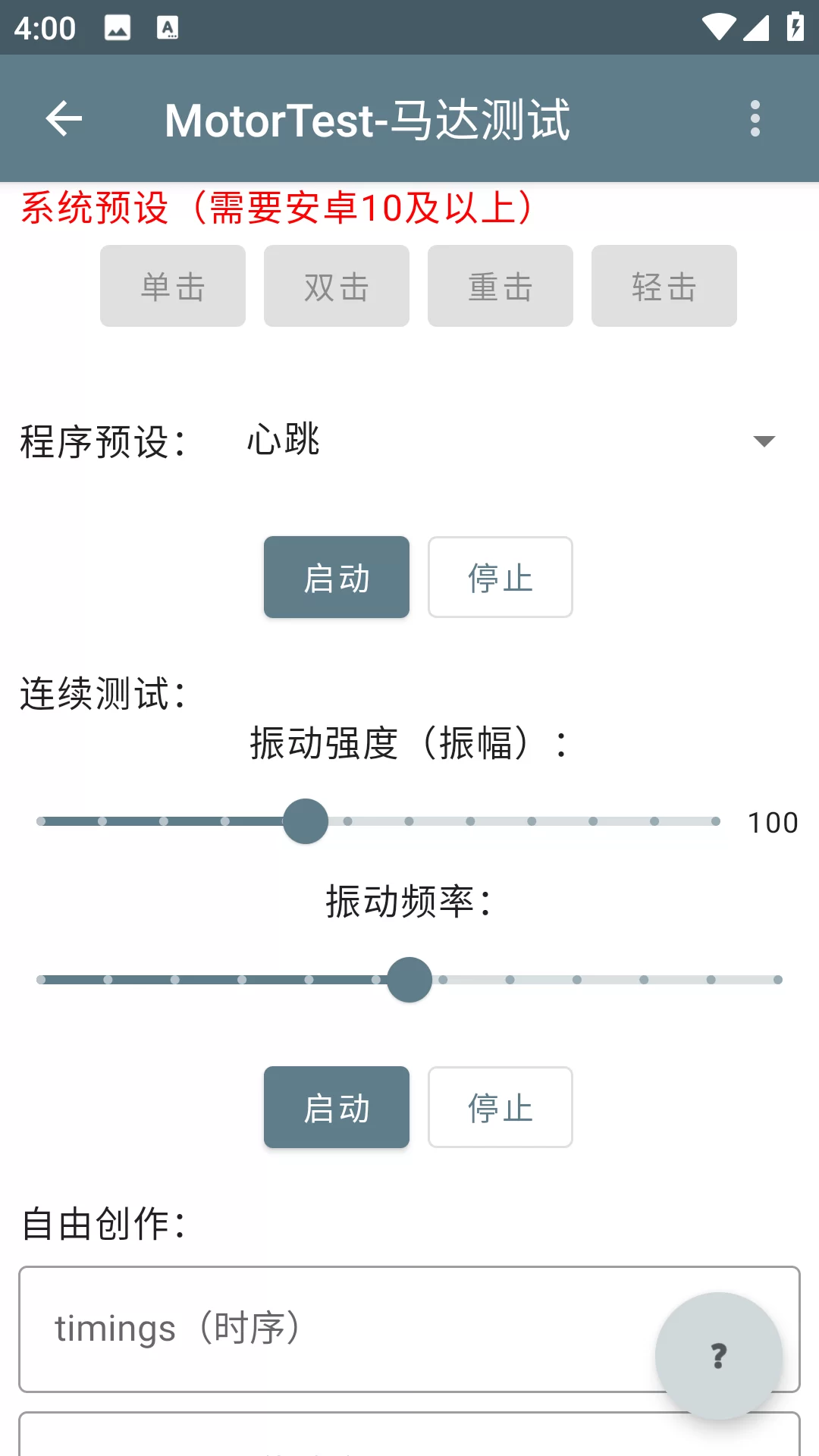Screen dimensions: 819x1456
Task: Tap the 单击 system preset button
Action: (172, 285)
